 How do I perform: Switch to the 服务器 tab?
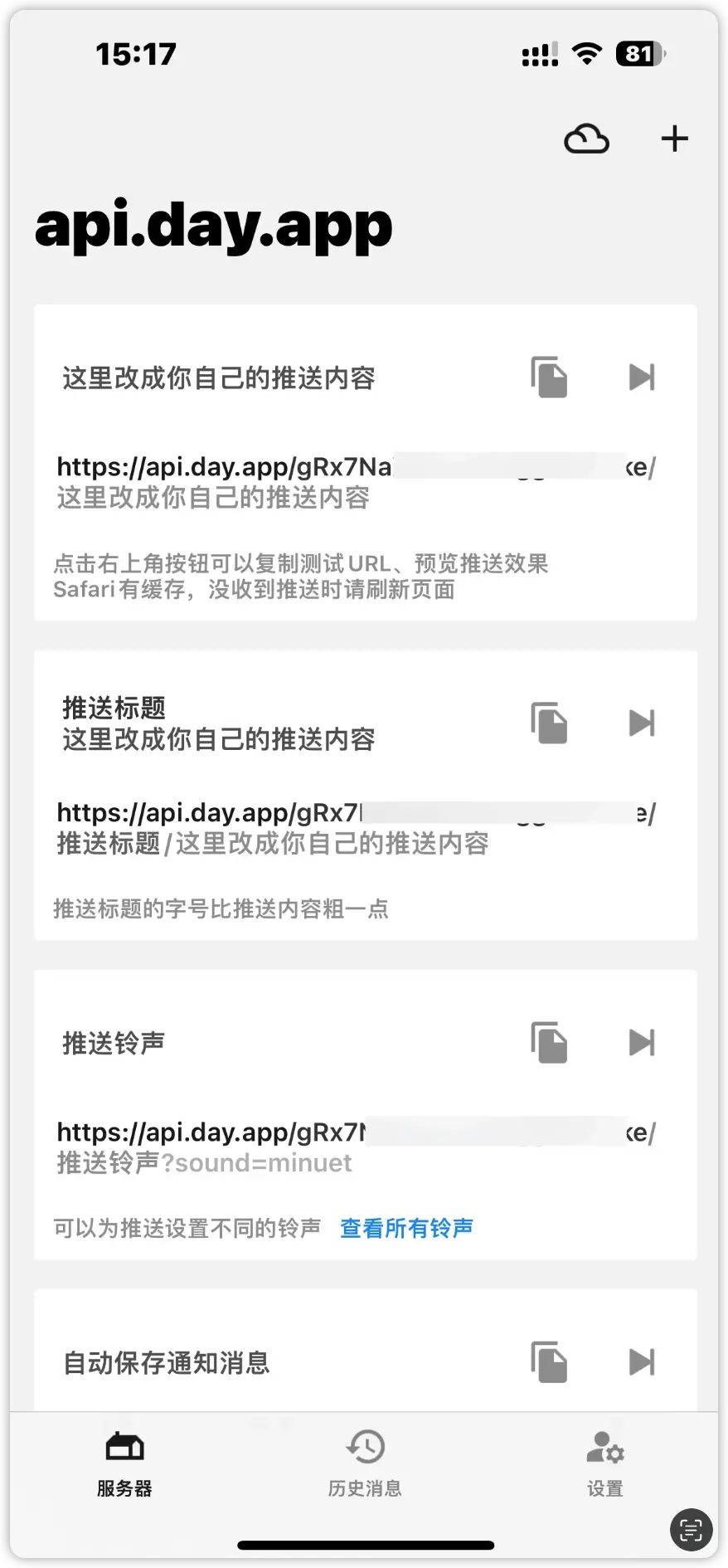pos(124,1463)
